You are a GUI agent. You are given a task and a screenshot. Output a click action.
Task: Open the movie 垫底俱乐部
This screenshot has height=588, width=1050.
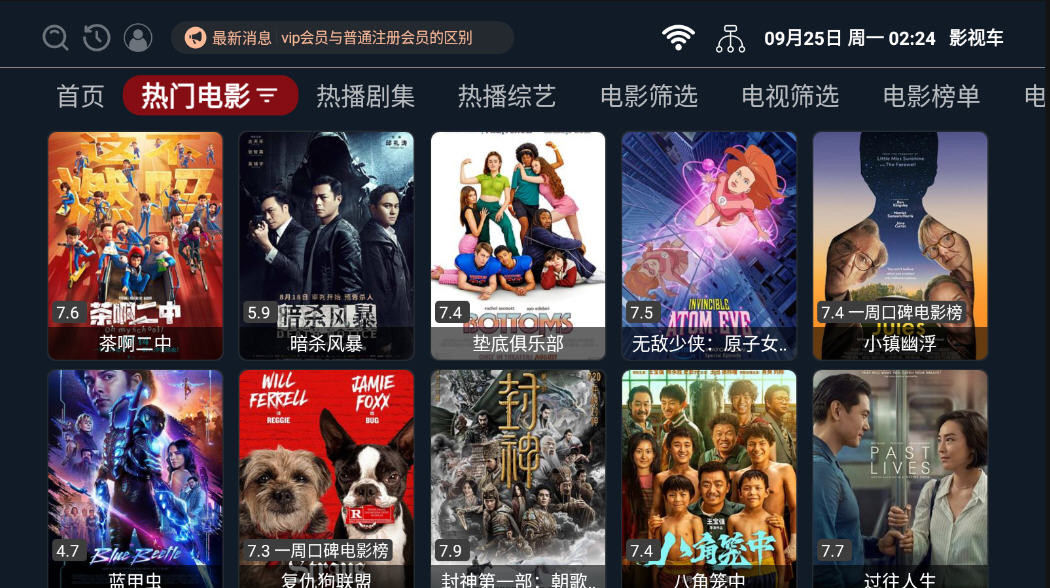pos(518,245)
